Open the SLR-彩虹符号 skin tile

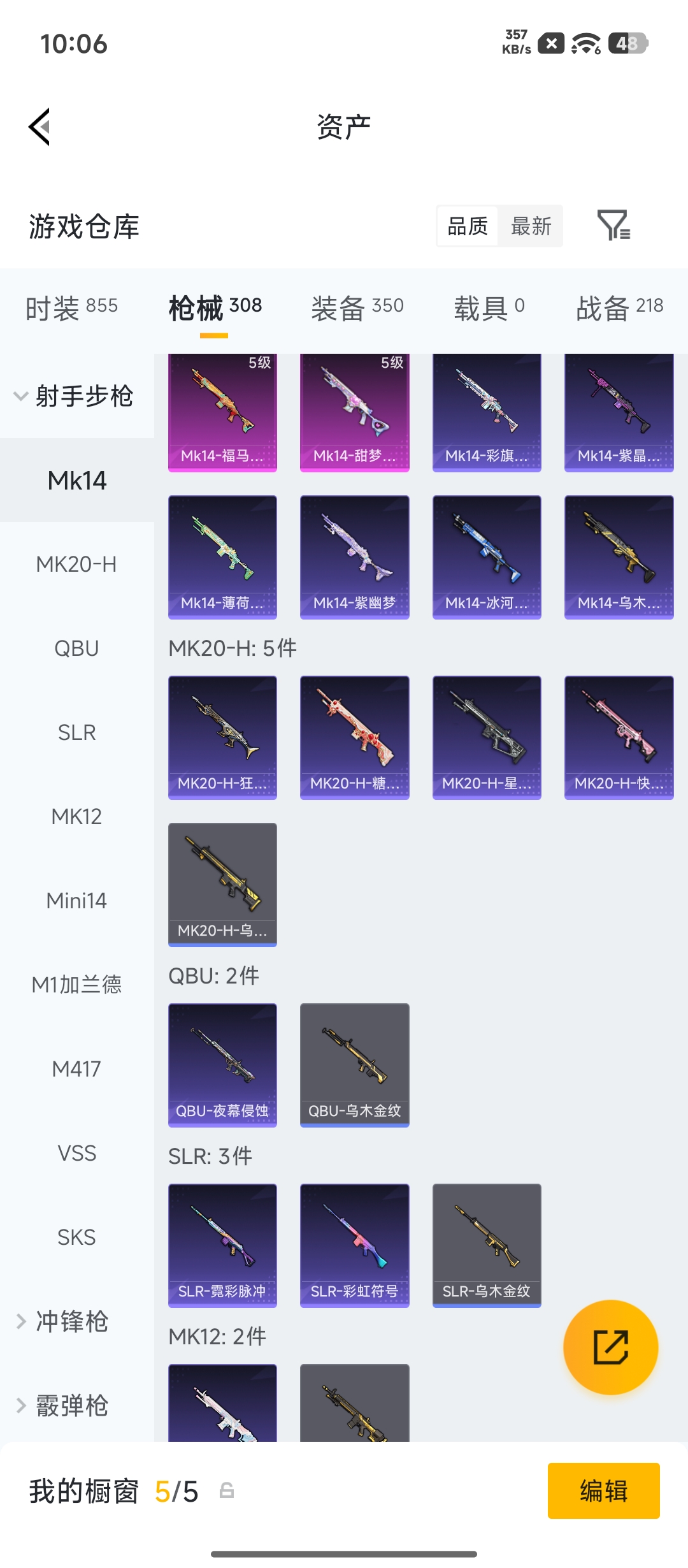tap(355, 1245)
